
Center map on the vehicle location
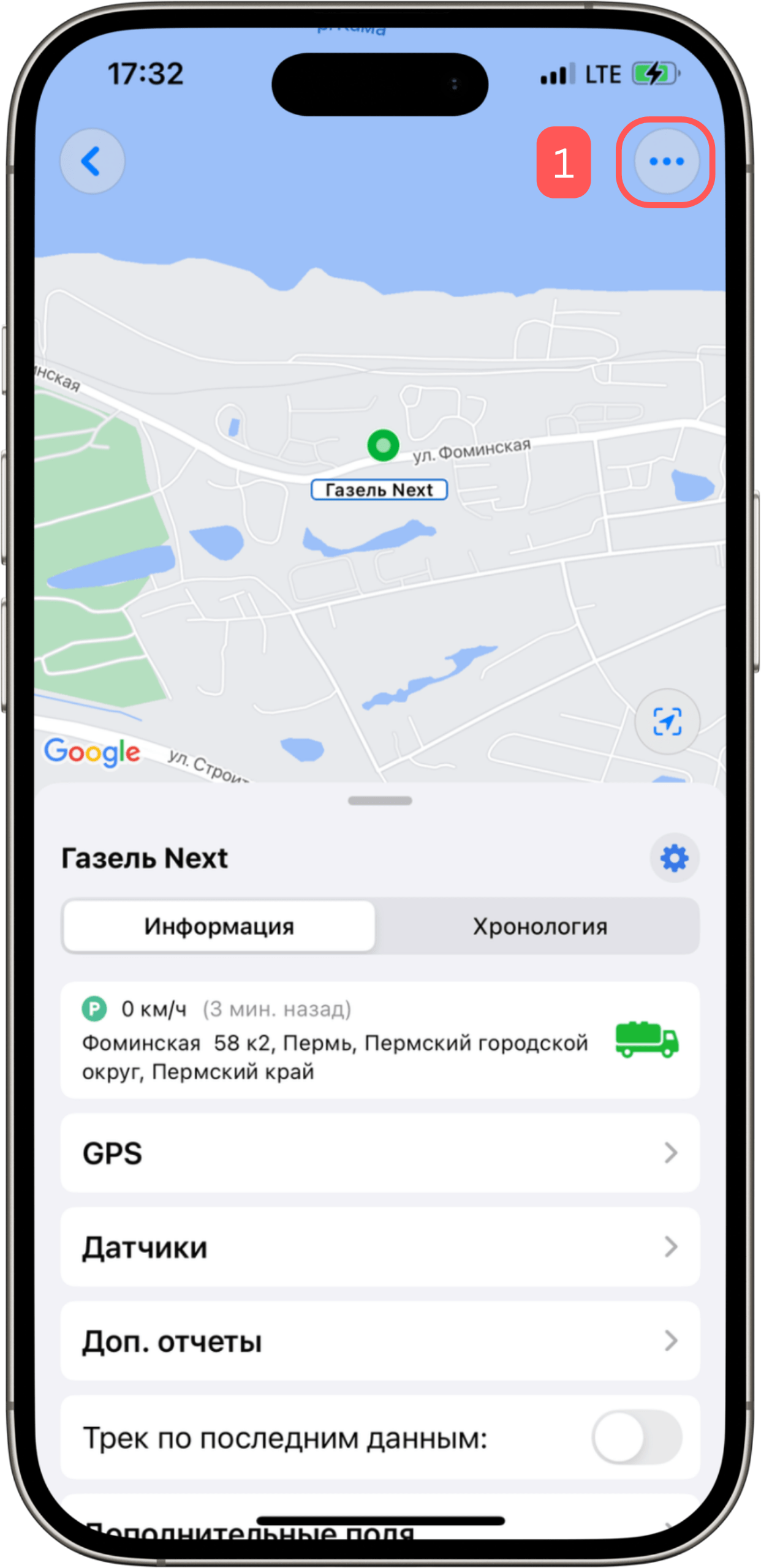pyautogui.click(x=667, y=722)
